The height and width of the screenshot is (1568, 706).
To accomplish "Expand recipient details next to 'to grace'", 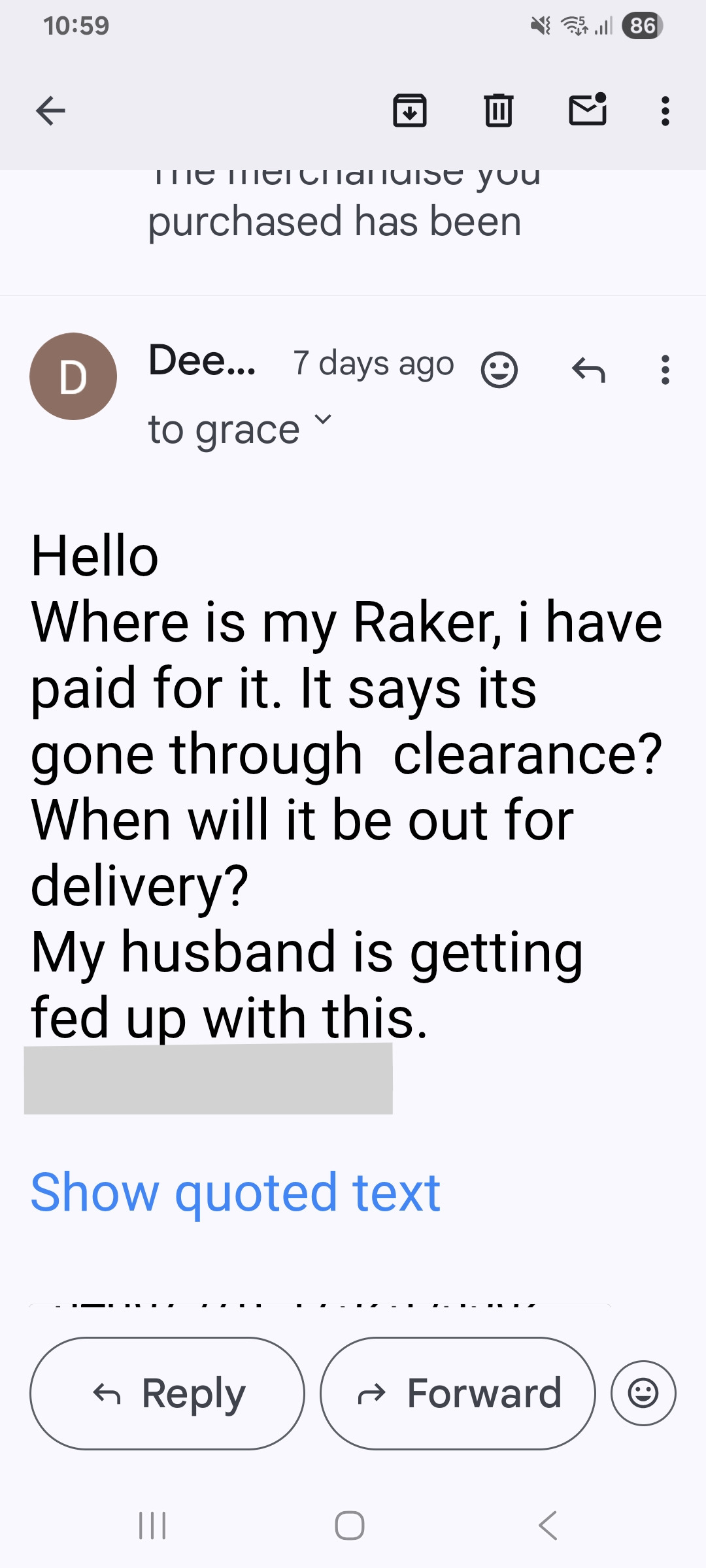I will 323,420.
